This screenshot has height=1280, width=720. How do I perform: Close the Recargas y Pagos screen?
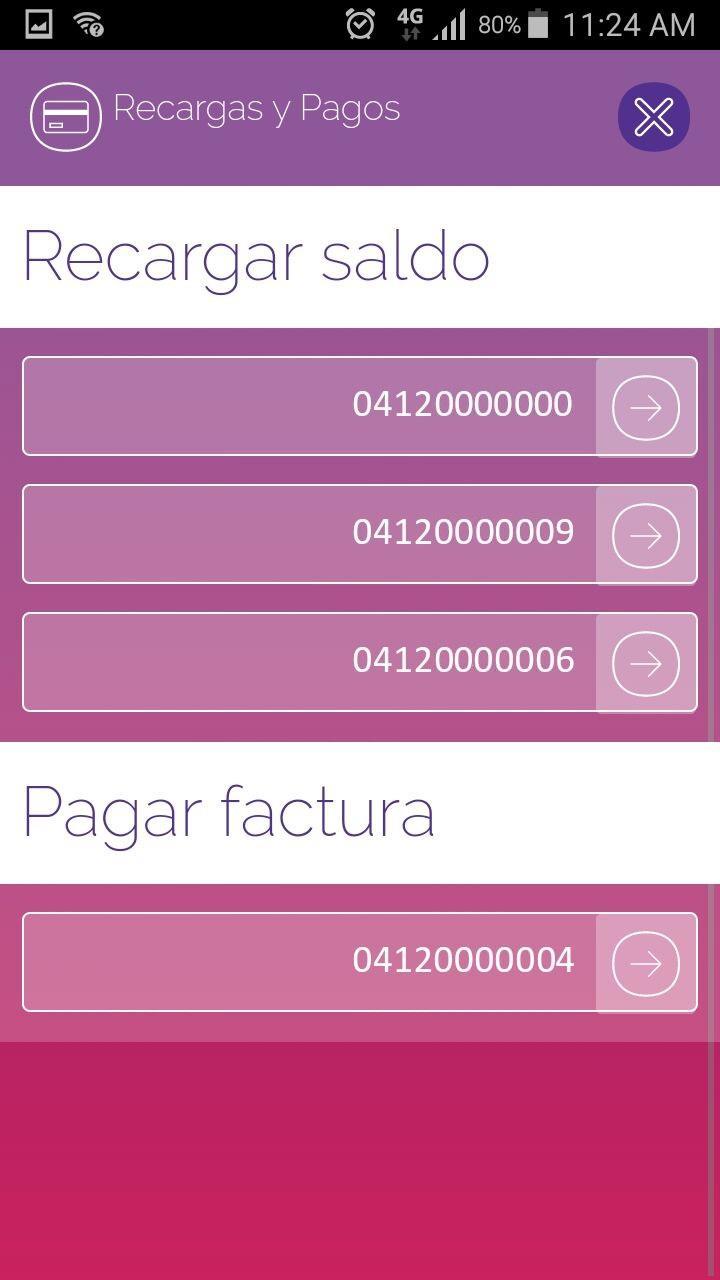(653, 117)
